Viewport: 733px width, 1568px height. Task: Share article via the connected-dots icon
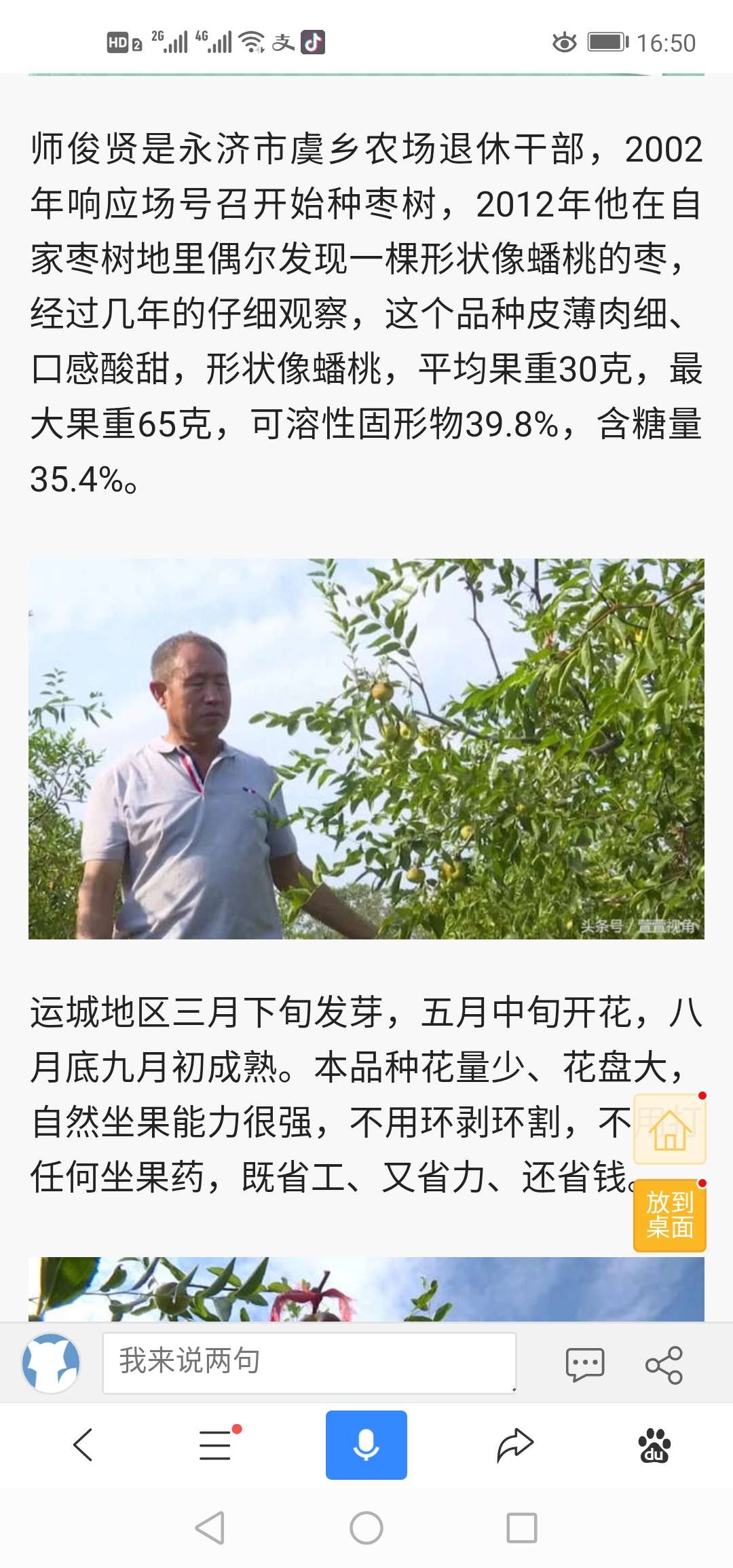664,1364
